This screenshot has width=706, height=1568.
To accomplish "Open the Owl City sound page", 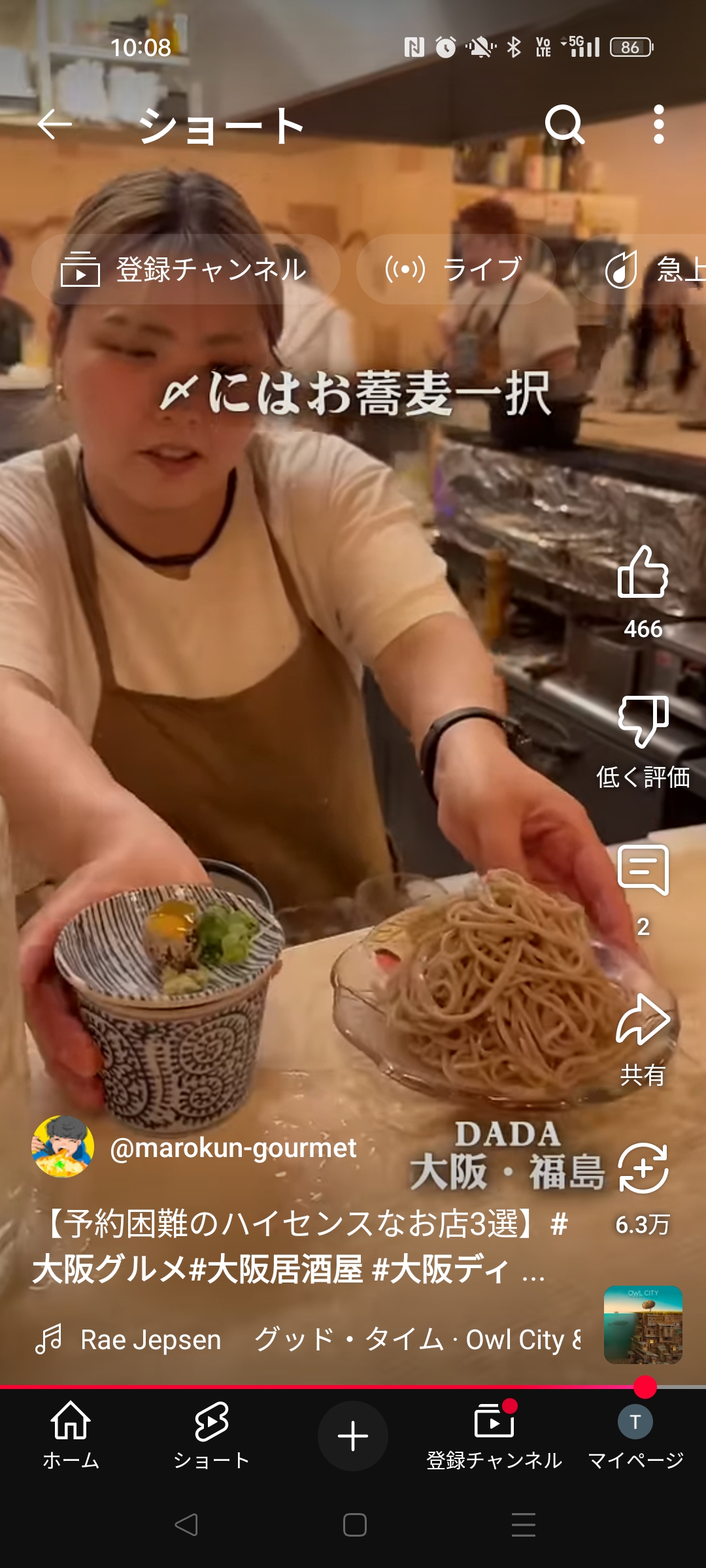I will click(x=643, y=1325).
